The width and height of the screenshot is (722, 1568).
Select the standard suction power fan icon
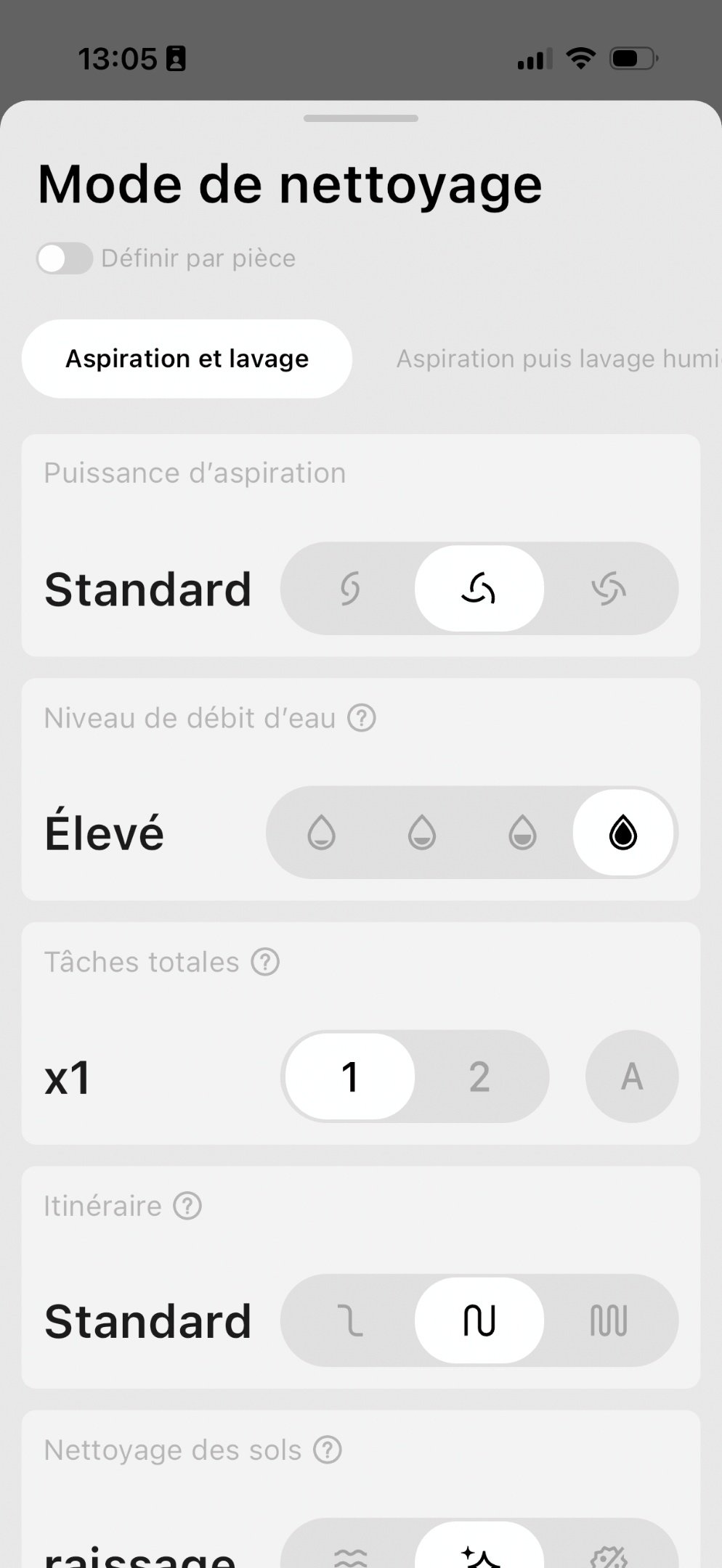(x=479, y=589)
